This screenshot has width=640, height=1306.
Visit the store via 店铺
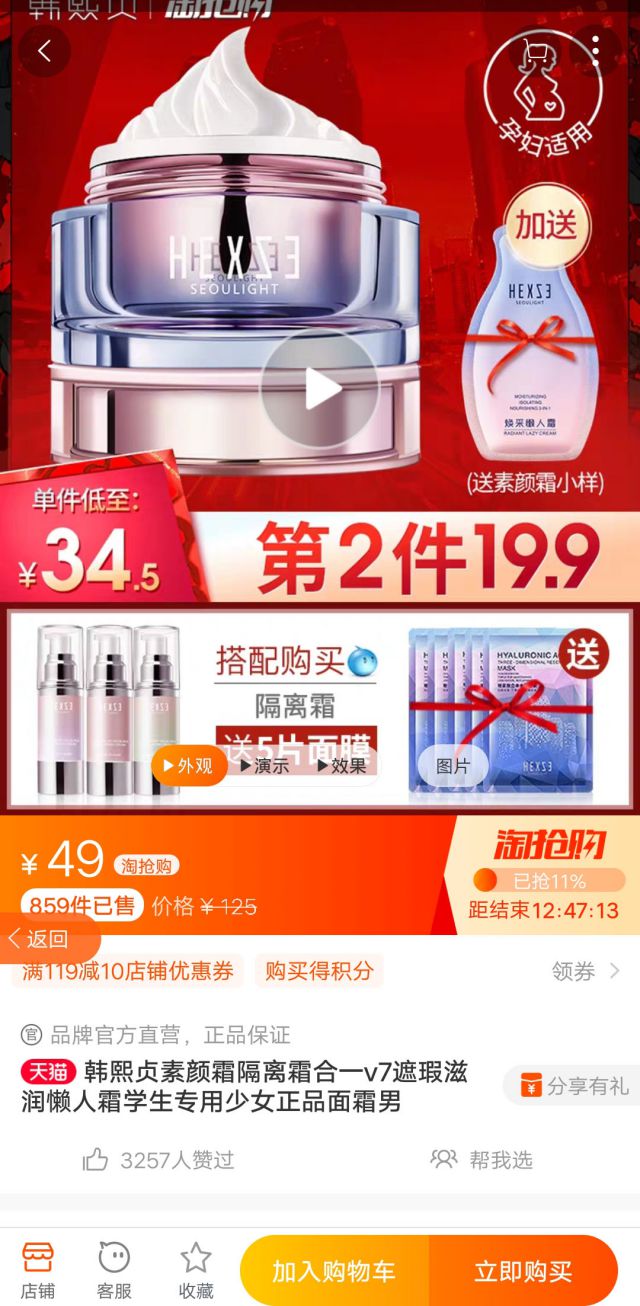pyautogui.click(x=38, y=1269)
